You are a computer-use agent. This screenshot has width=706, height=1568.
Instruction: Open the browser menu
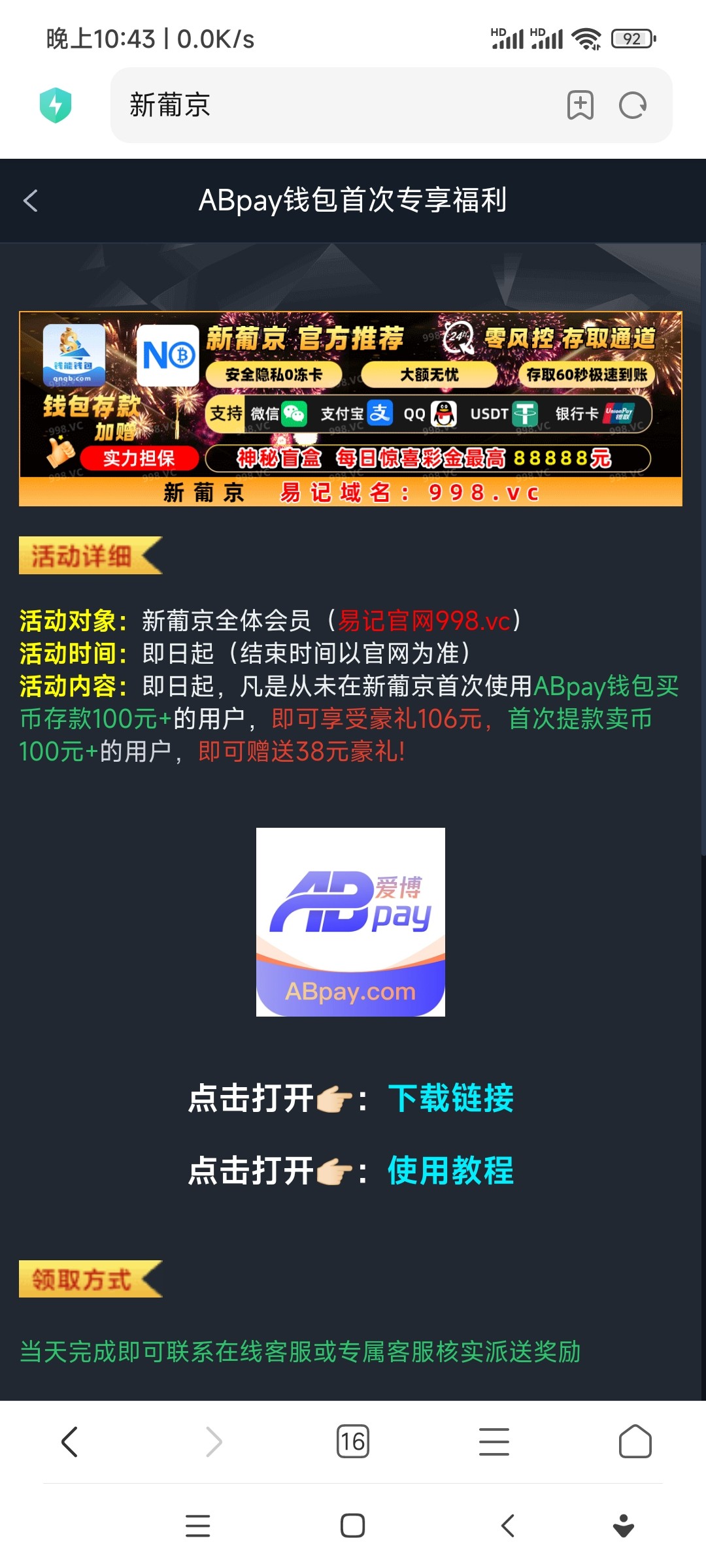494,1441
